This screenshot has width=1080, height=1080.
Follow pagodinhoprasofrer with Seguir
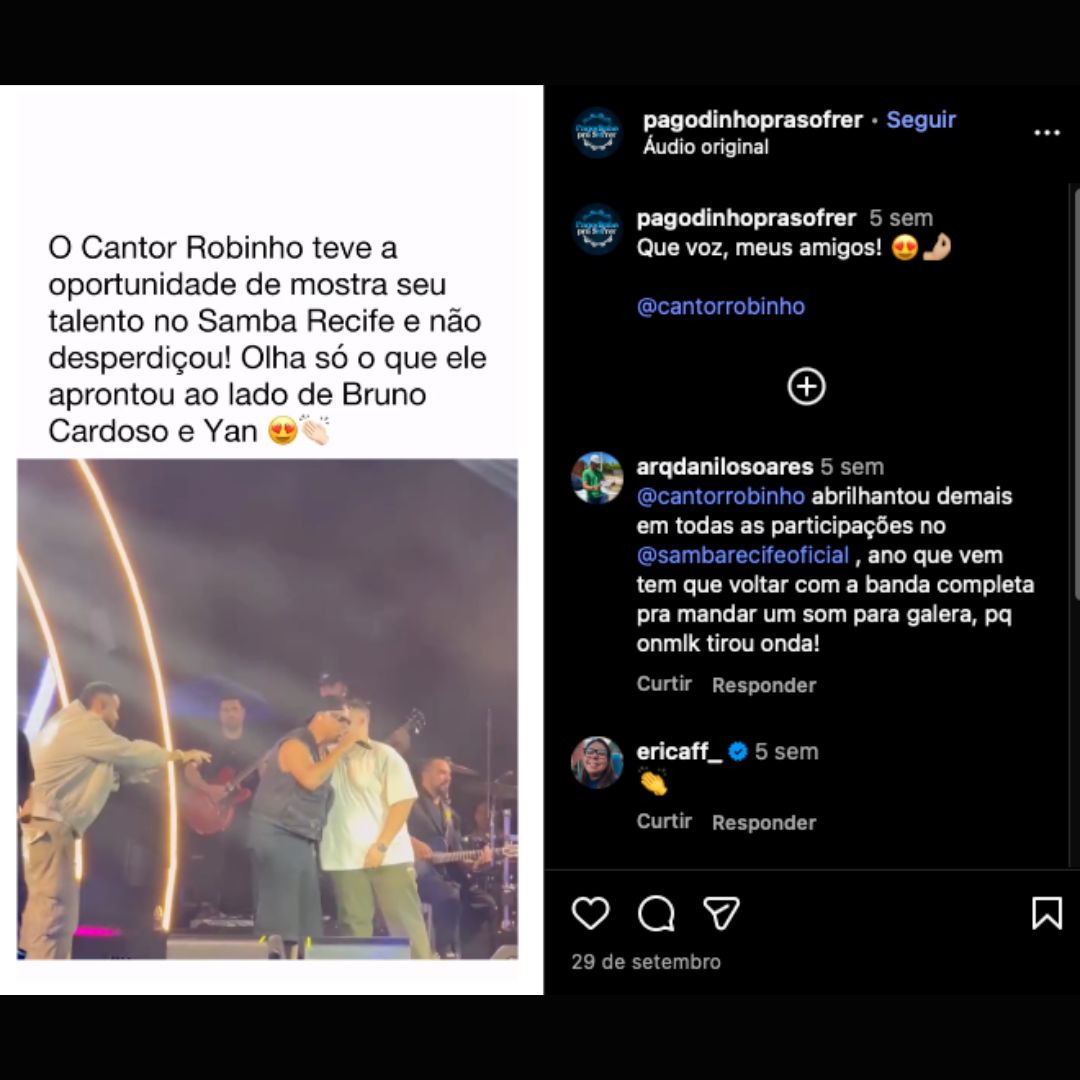point(921,120)
